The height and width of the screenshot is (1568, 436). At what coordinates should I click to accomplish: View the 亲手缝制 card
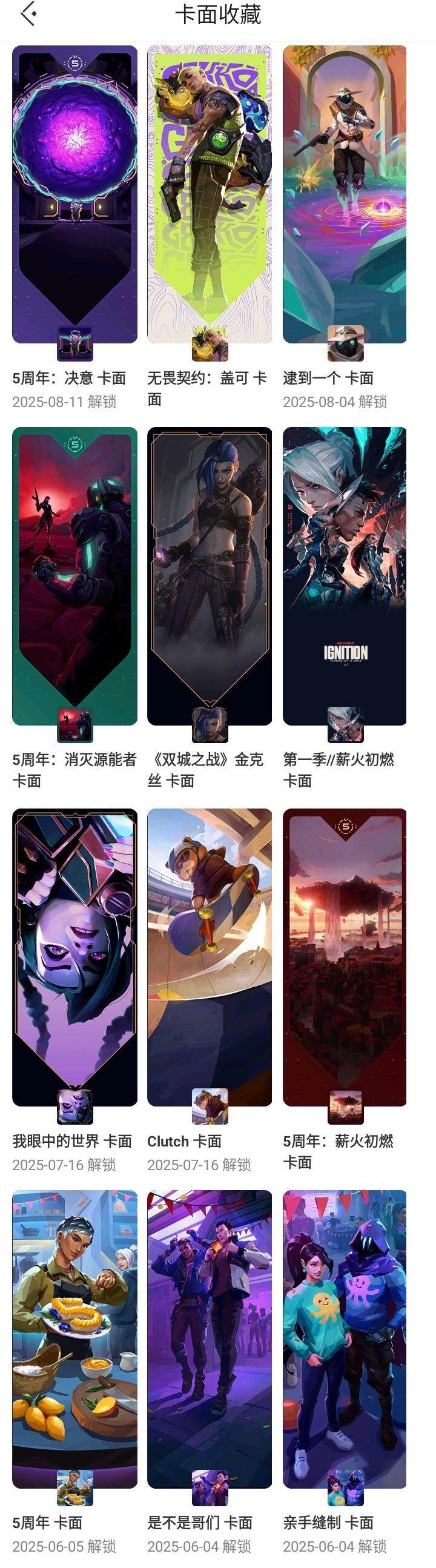(345, 1339)
